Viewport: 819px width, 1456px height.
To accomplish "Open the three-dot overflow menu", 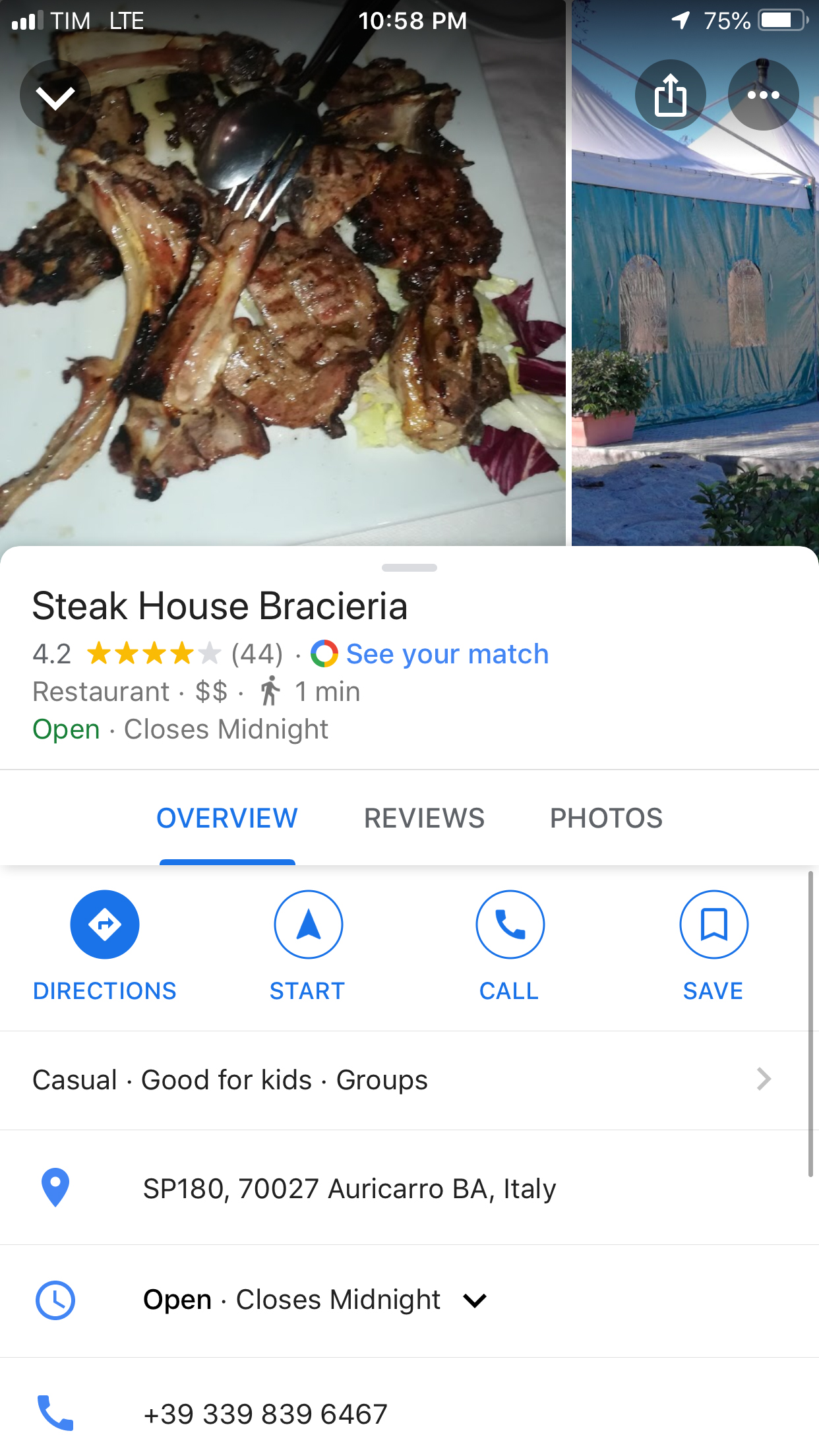I will tap(763, 96).
